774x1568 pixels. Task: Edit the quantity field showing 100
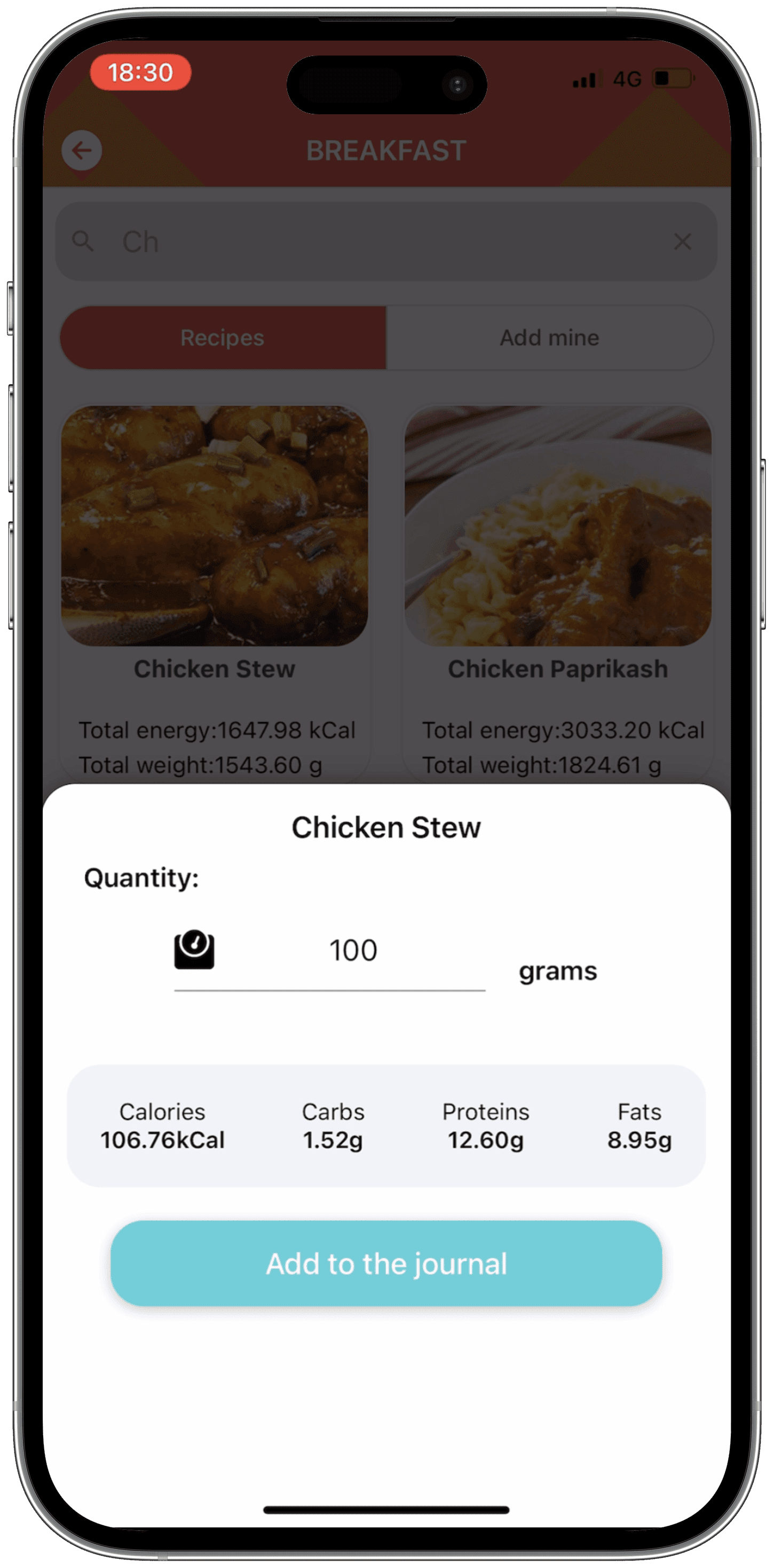click(353, 951)
